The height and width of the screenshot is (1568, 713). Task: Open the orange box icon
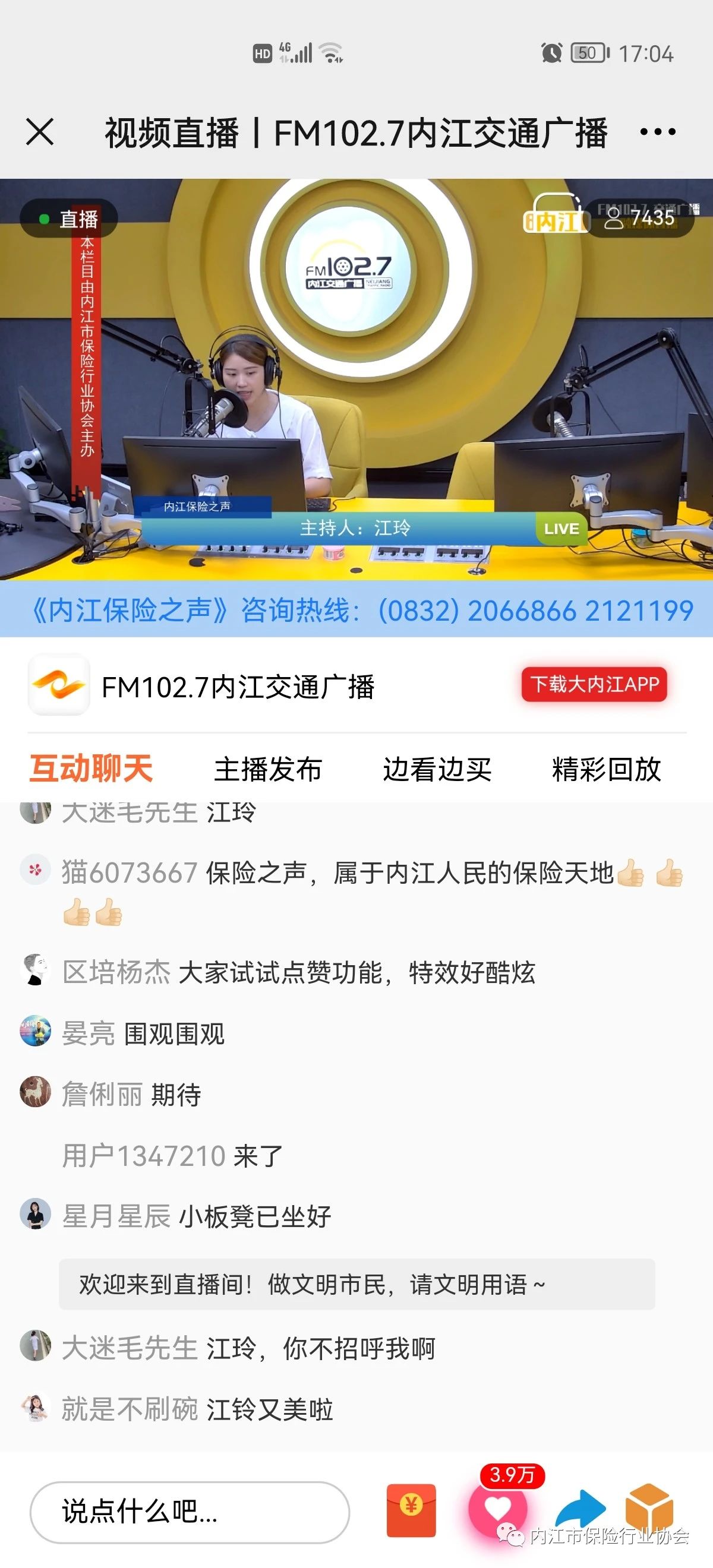(x=649, y=1507)
